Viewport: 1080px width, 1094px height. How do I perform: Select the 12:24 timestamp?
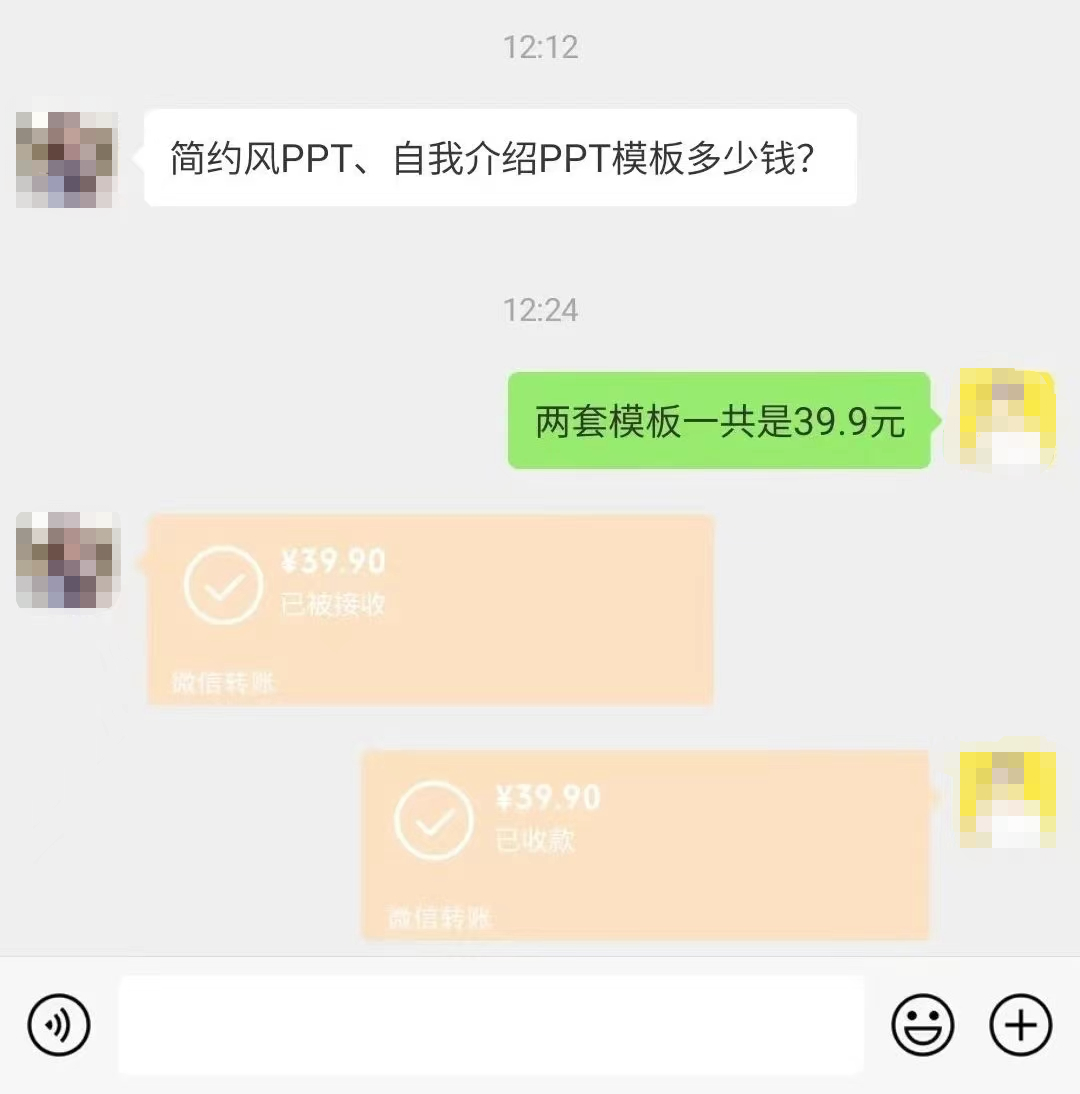coord(540,311)
